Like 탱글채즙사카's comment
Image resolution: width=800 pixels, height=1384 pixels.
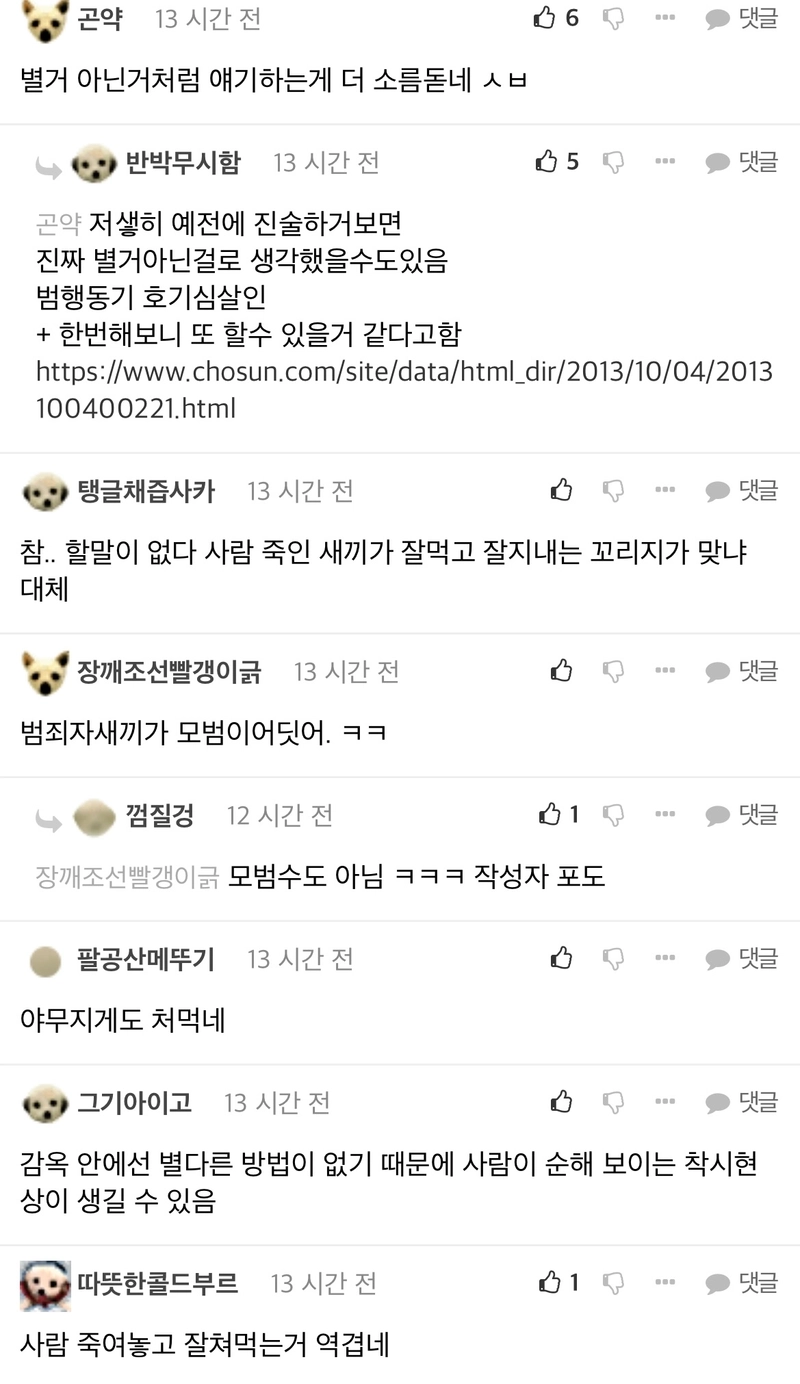tap(562, 490)
